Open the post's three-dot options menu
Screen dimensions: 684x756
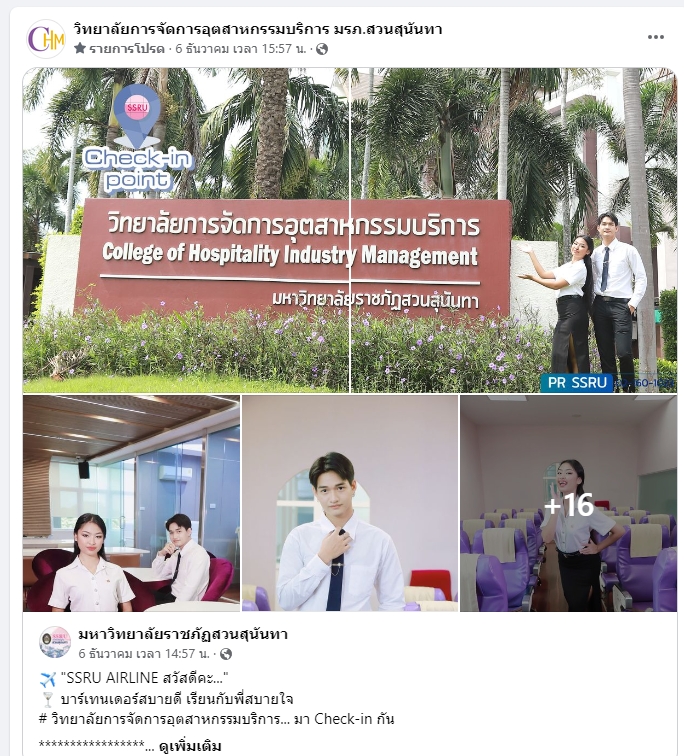[x=655, y=37]
